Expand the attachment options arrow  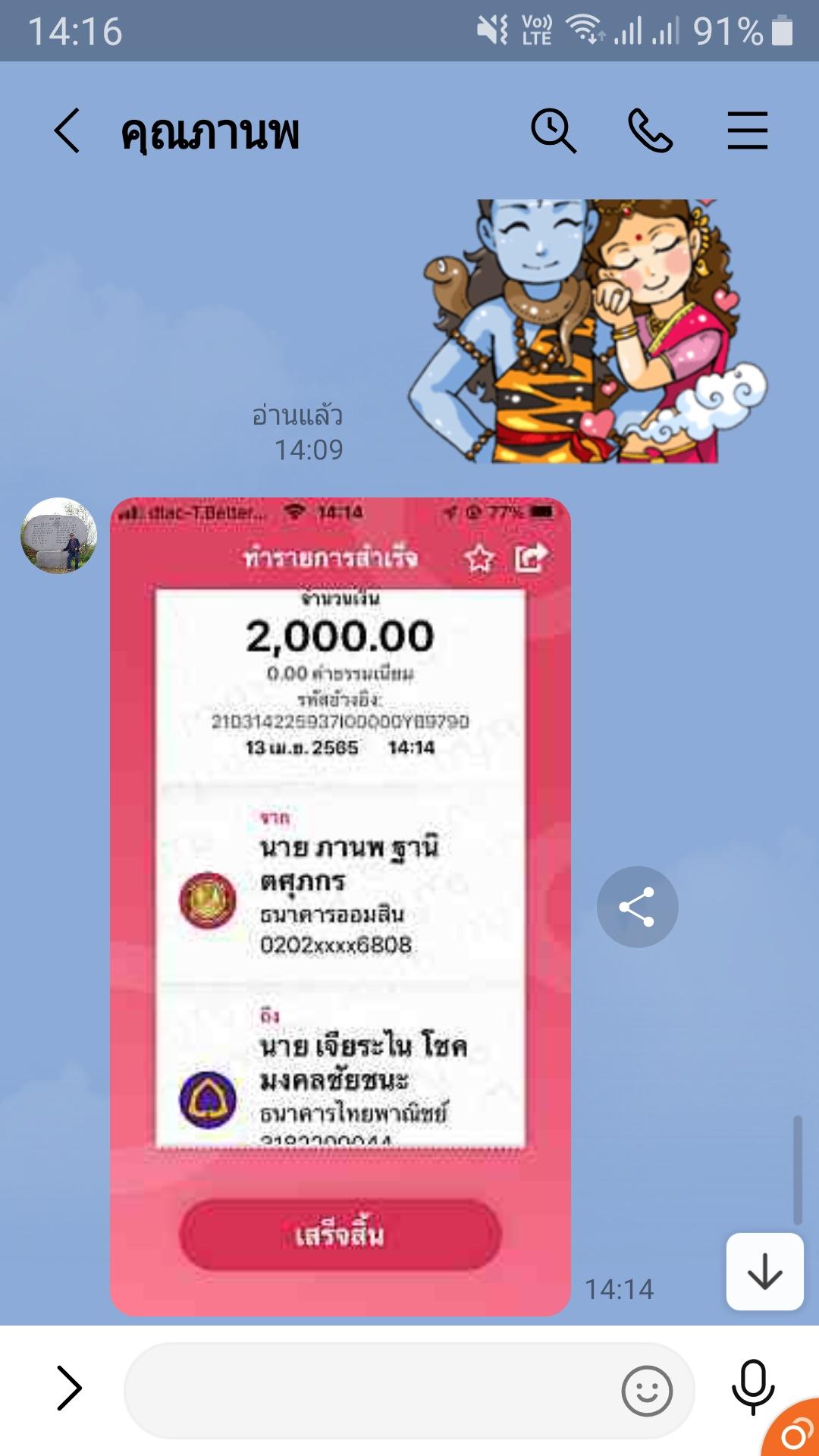point(69,1389)
